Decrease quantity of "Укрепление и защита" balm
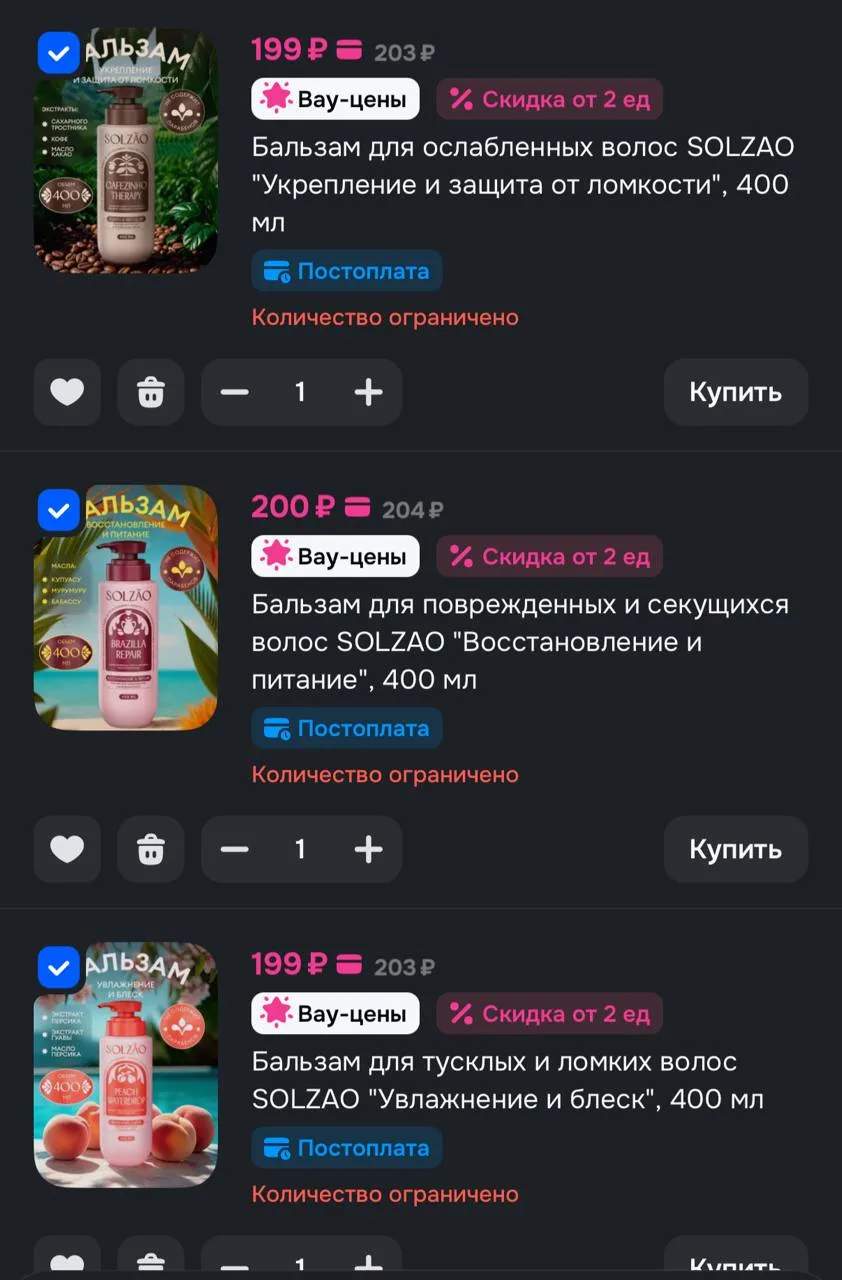Viewport: 842px width, 1280px height. click(x=234, y=392)
